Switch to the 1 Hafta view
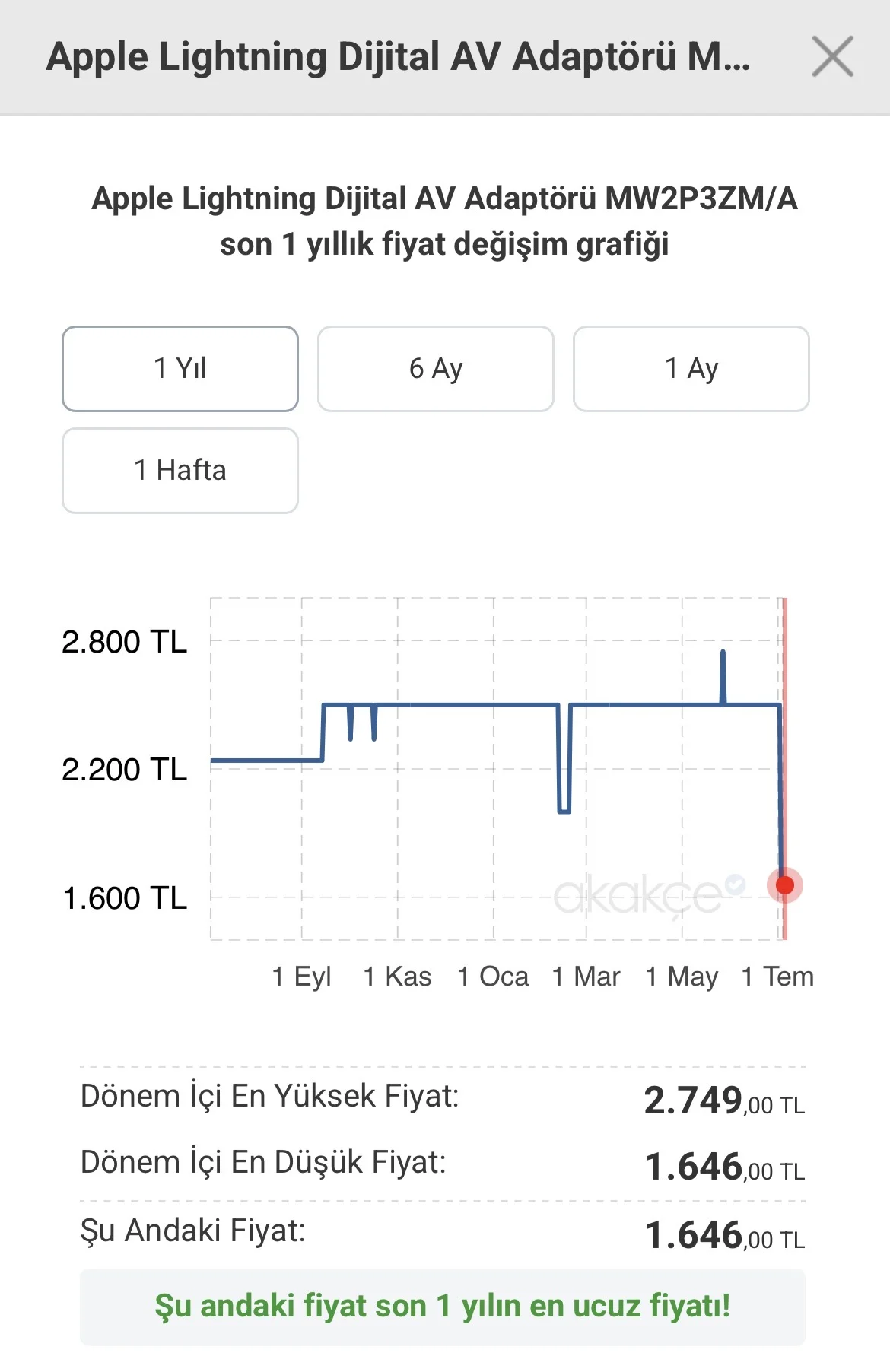 click(x=180, y=471)
